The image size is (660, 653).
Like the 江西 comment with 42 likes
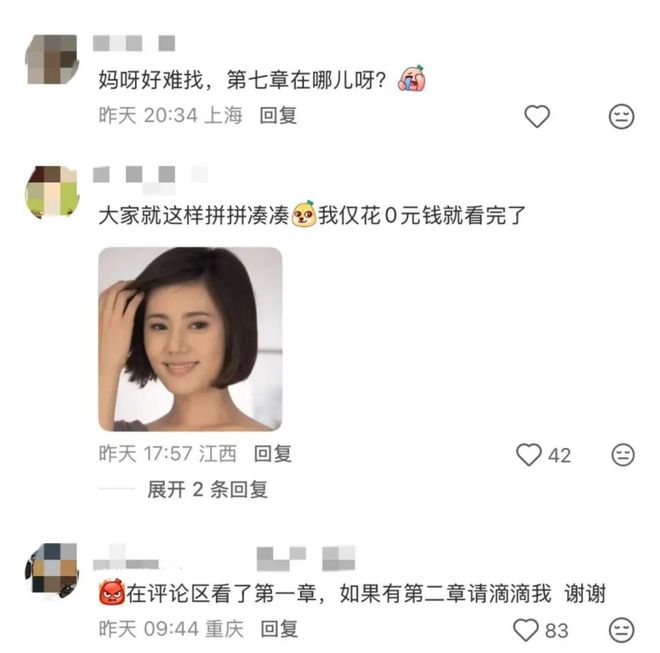point(529,455)
